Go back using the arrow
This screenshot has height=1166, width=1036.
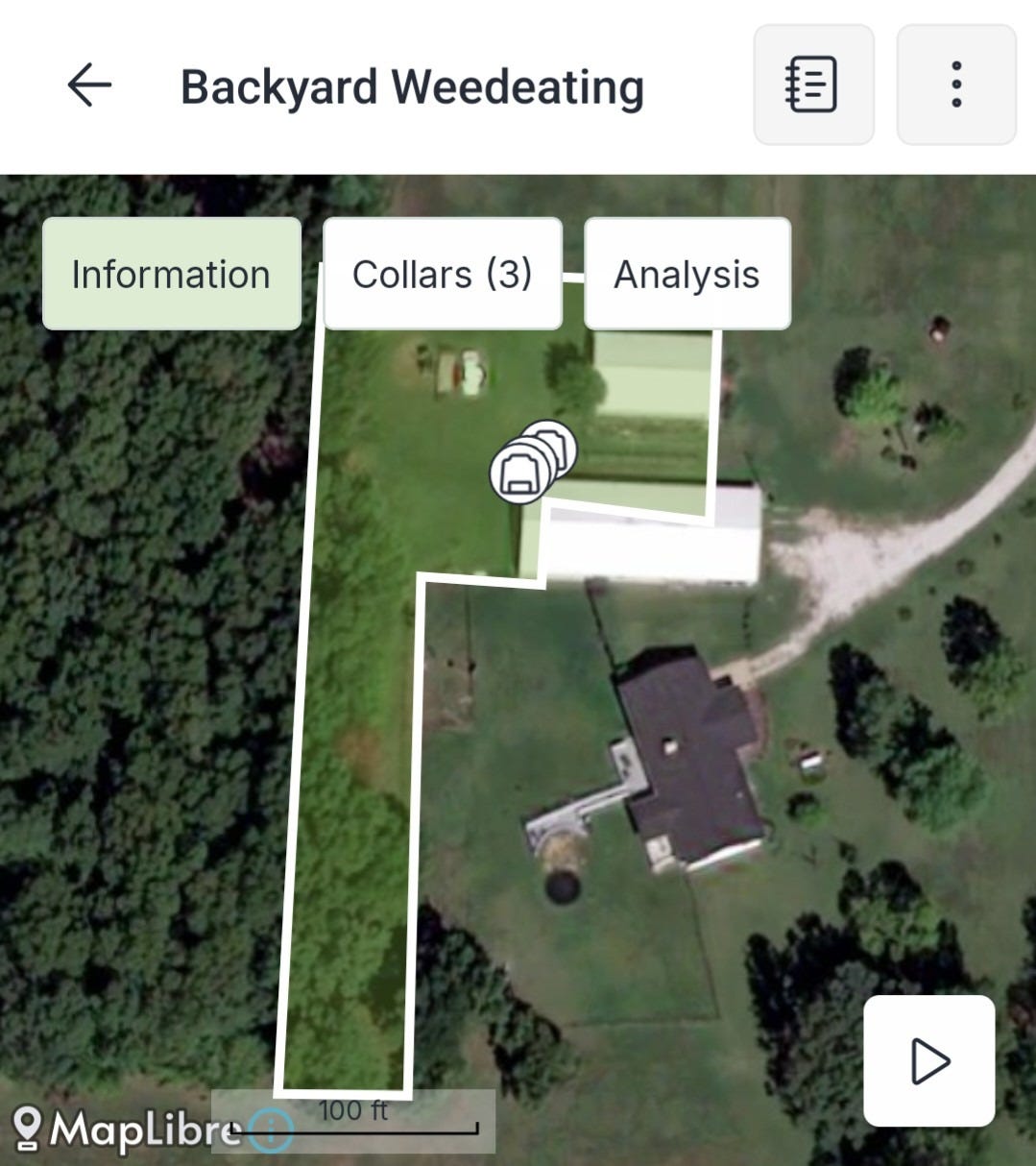point(89,85)
